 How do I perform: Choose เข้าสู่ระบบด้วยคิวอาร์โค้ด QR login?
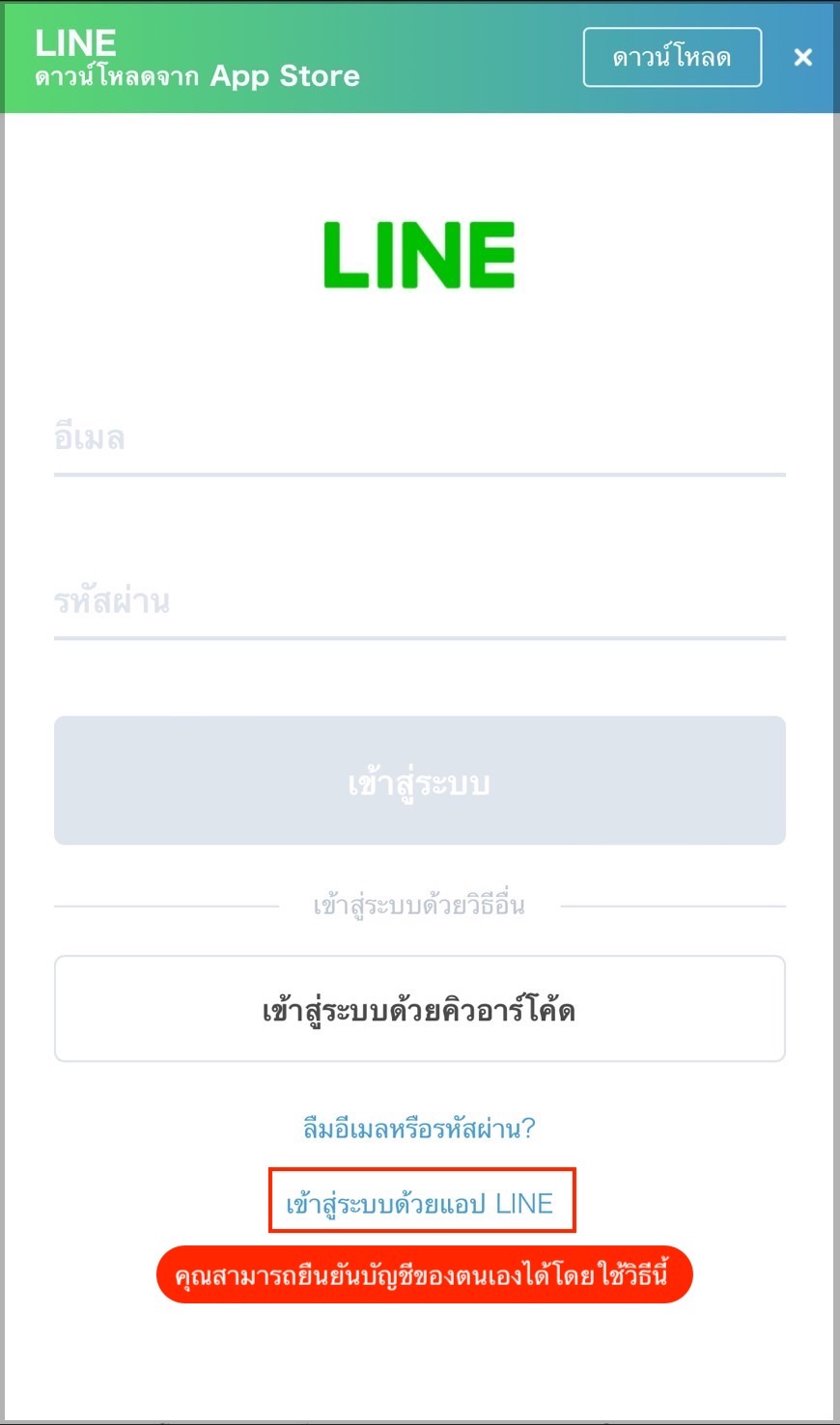point(420,1010)
